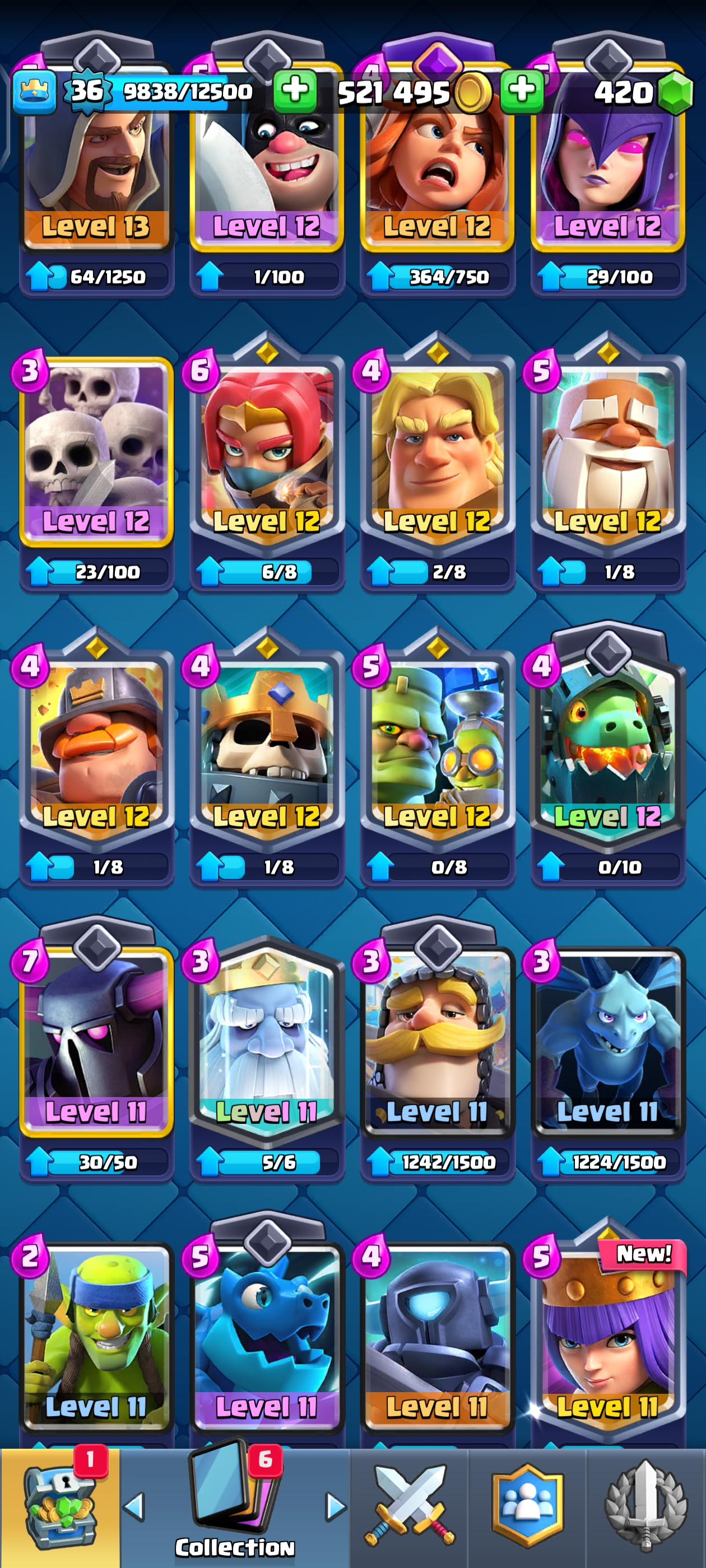Select the Mighty Miner card
The height and width of the screenshot is (1568, 706).
[96, 746]
